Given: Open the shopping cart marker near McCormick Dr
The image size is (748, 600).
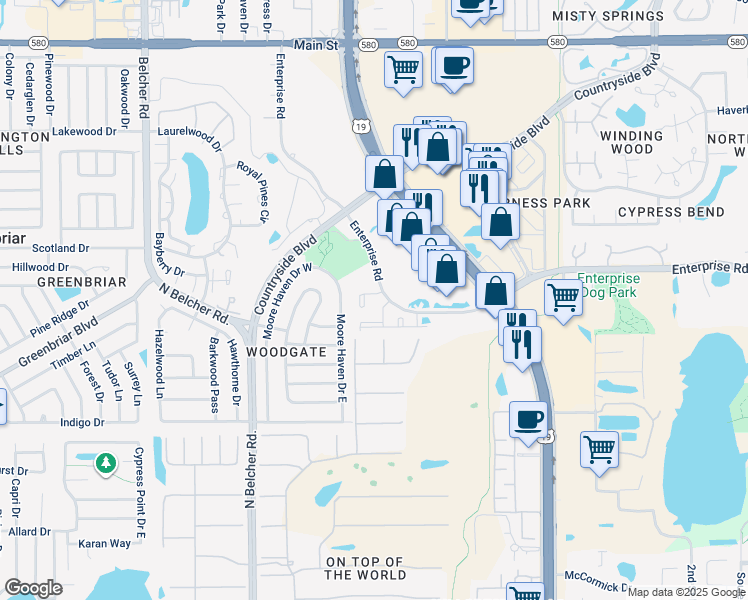Looking at the screenshot, I should 525,592.
